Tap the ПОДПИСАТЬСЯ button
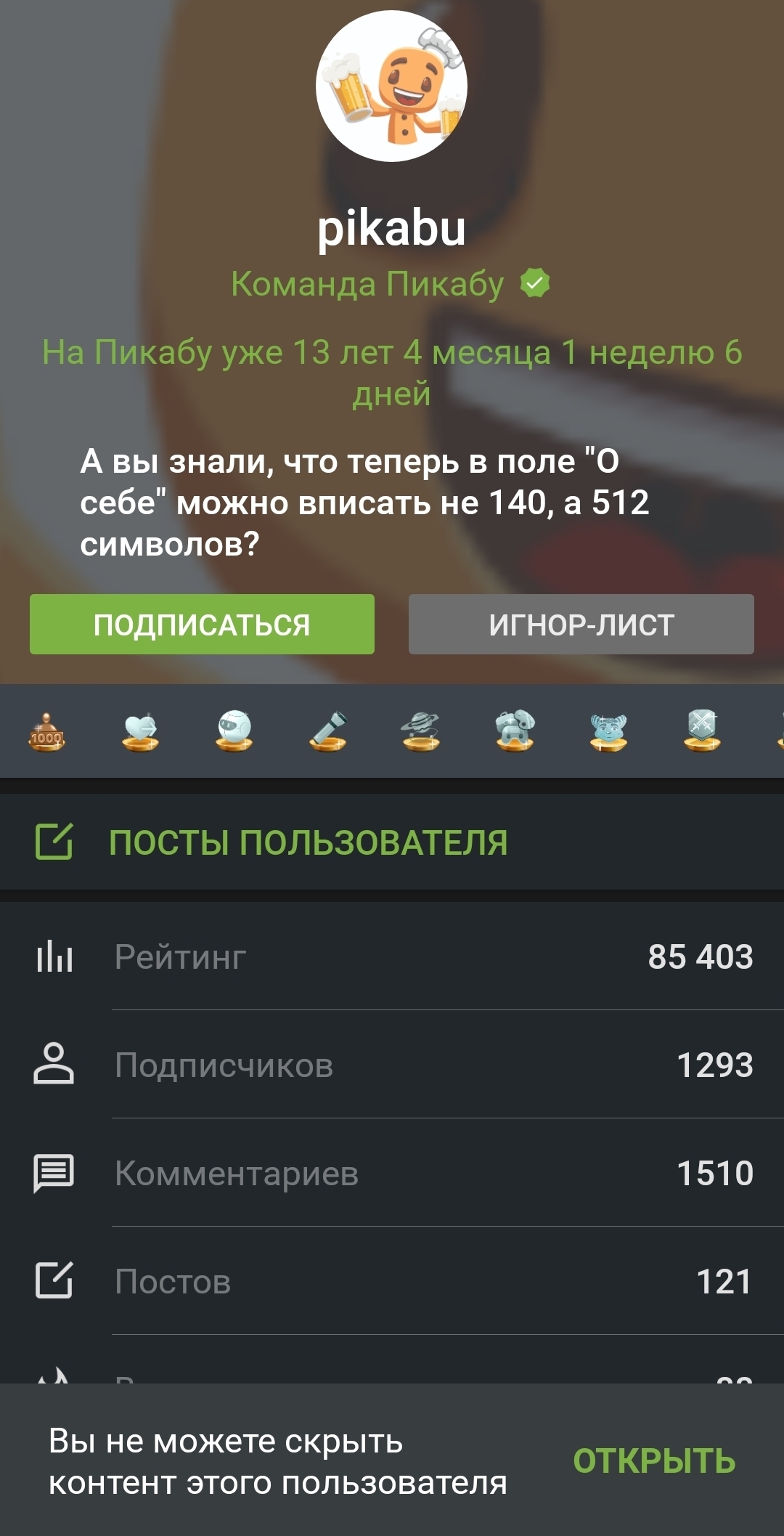The height and width of the screenshot is (1536, 784). point(202,625)
